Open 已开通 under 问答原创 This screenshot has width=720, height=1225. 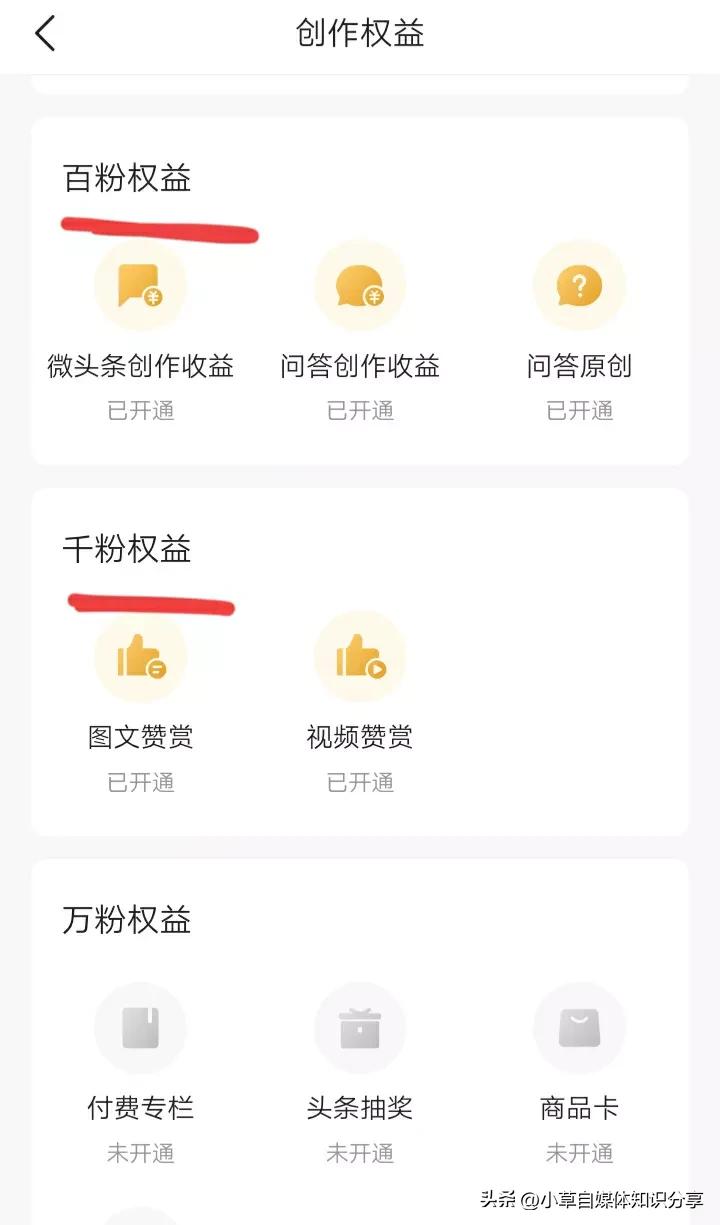[x=580, y=410]
